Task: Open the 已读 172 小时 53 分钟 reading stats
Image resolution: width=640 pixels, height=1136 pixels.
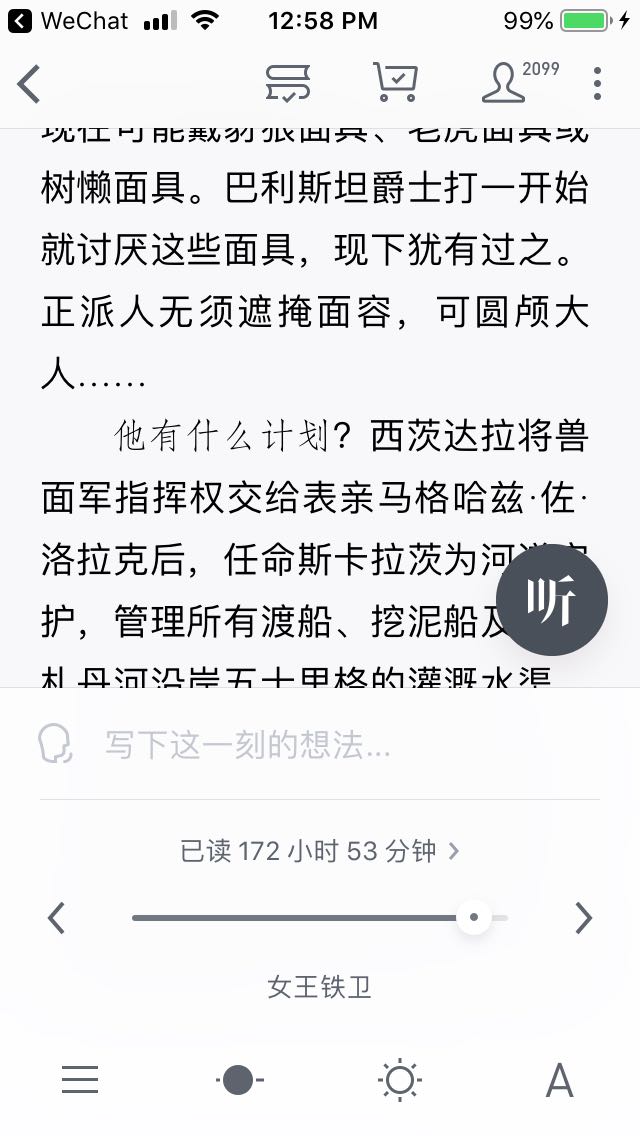Action: click(320, 851)
